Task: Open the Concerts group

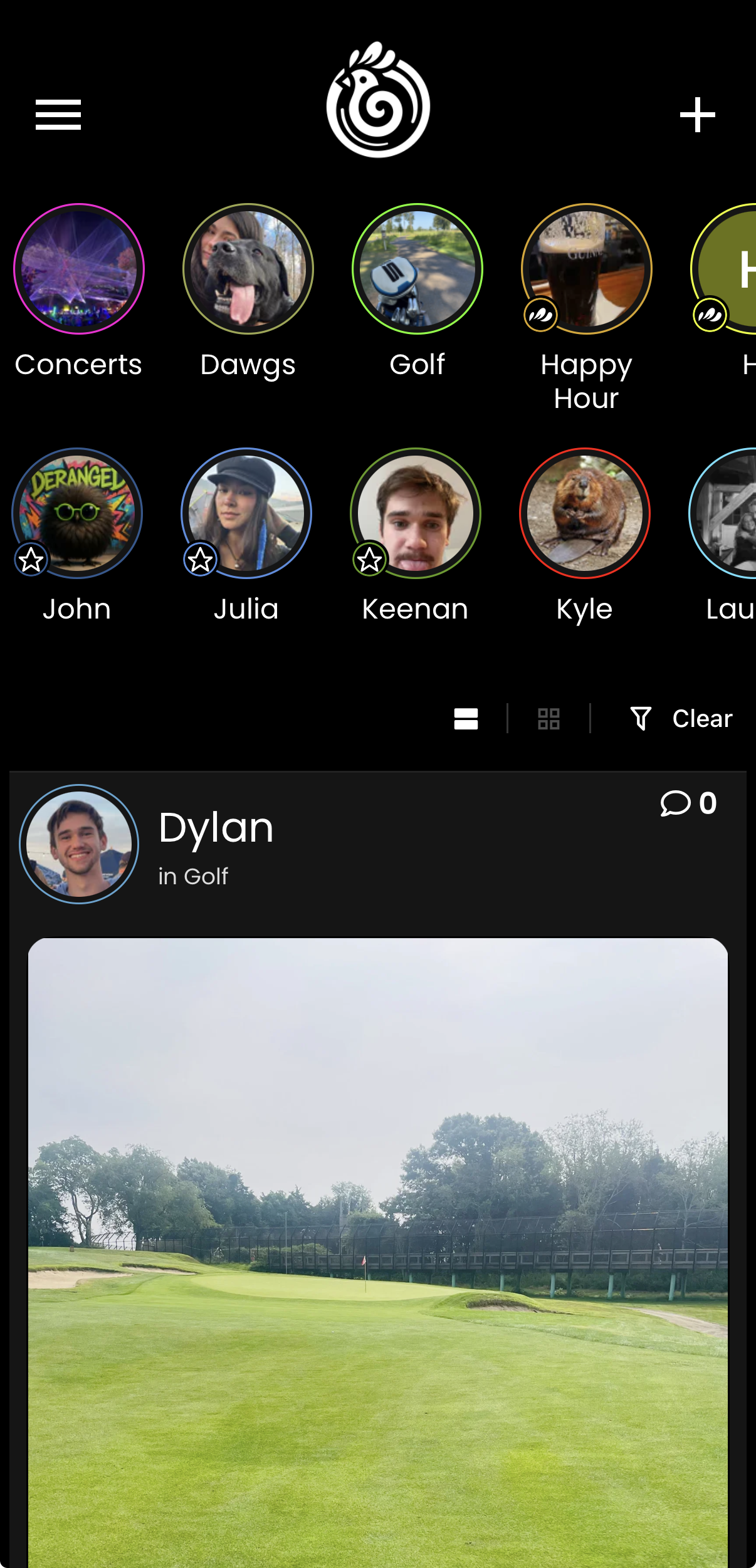Action: point(79,269)
